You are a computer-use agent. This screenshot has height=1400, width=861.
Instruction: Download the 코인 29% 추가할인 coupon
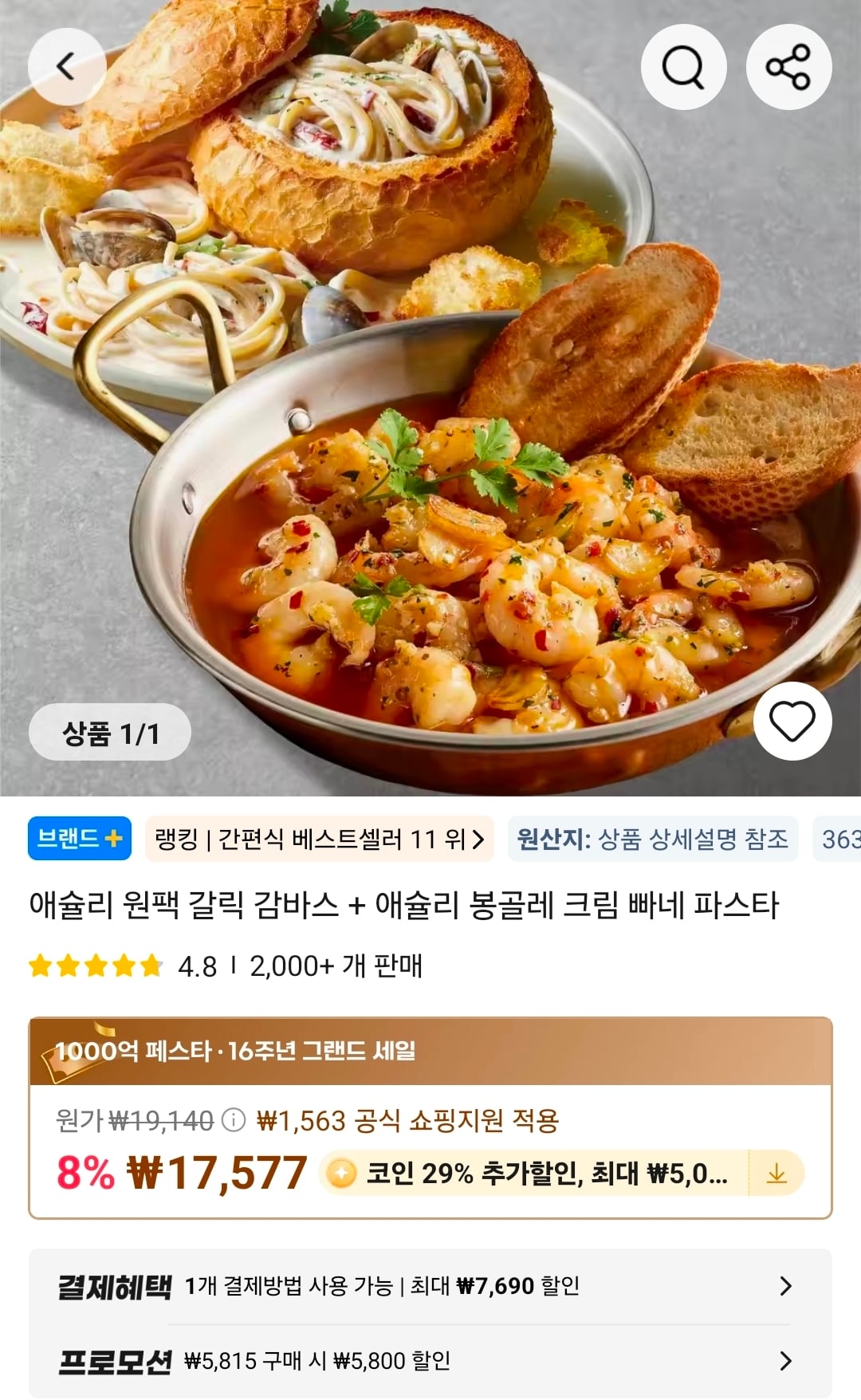[x=776, y=1173]
